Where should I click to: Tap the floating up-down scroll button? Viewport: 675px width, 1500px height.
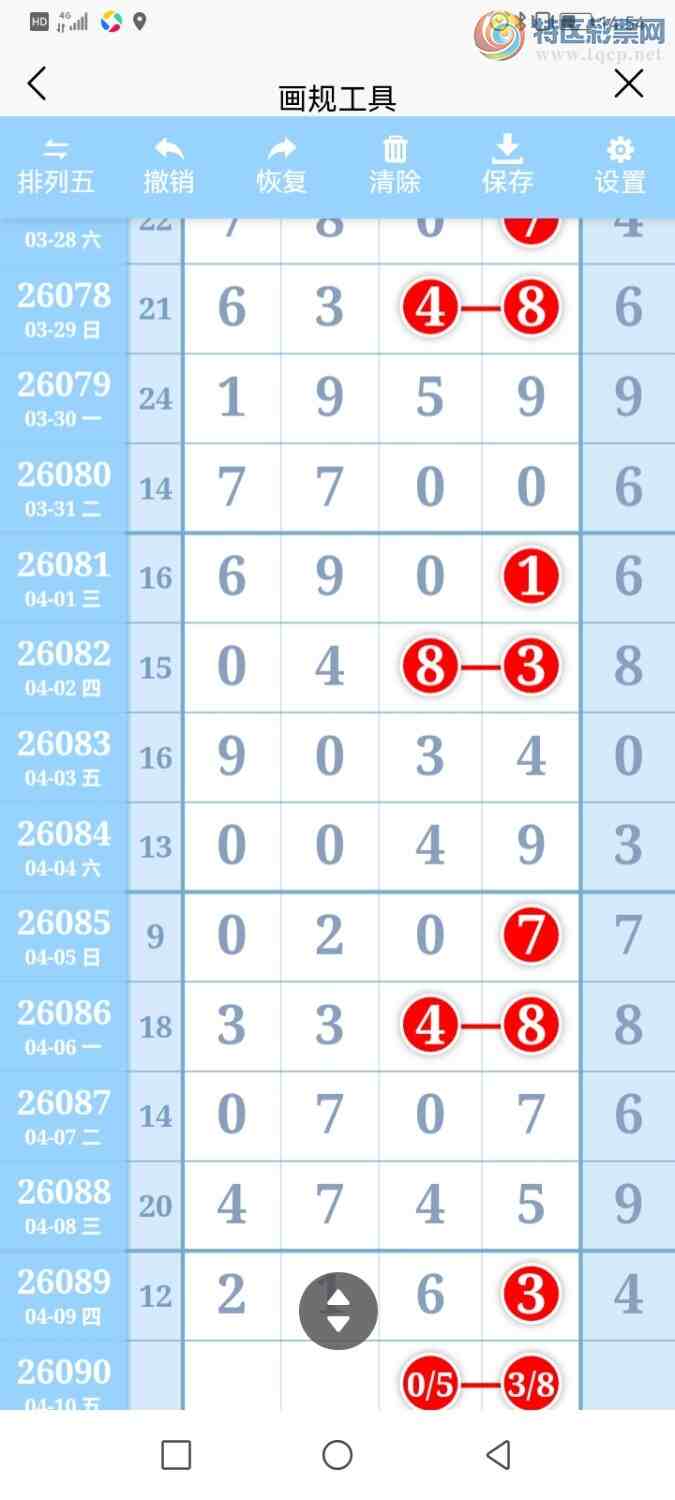338,1310
